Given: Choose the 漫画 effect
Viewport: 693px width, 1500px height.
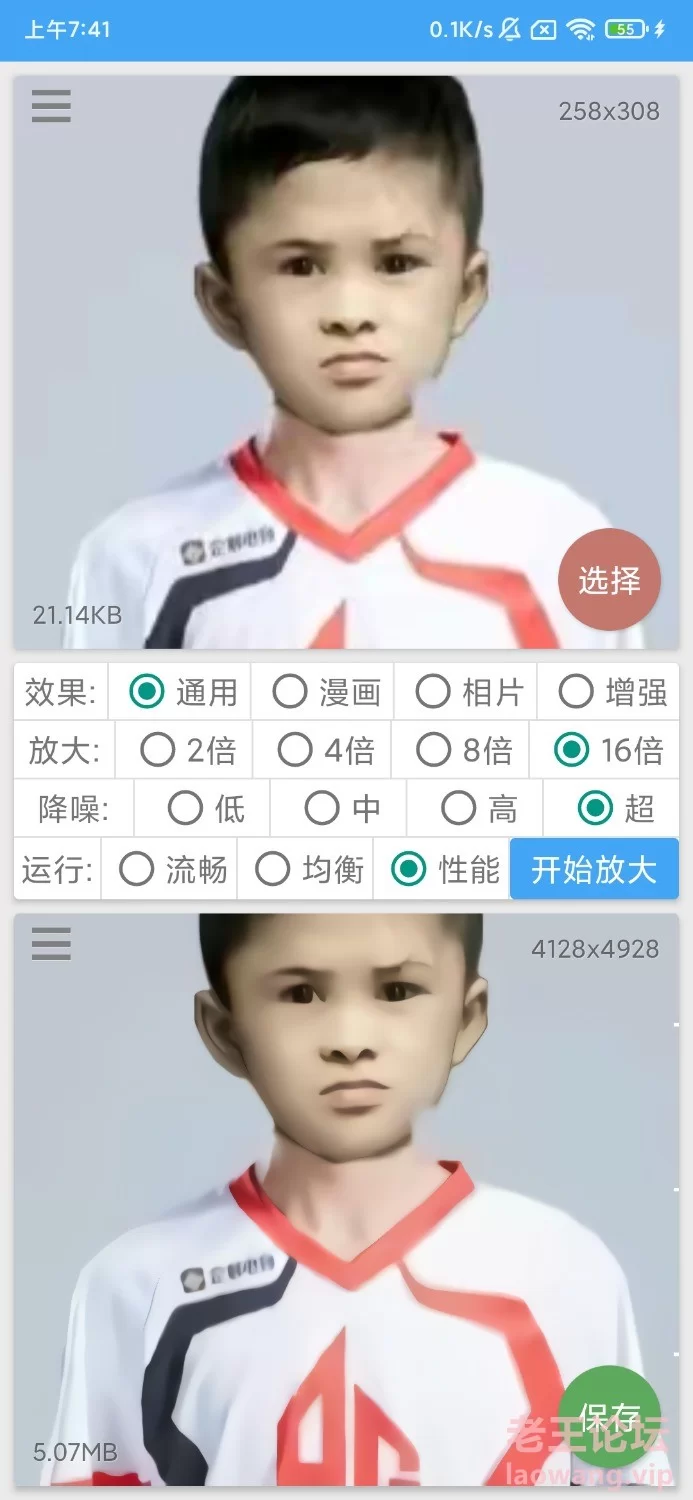Looking at the screenshot, I should pos(323,691).
